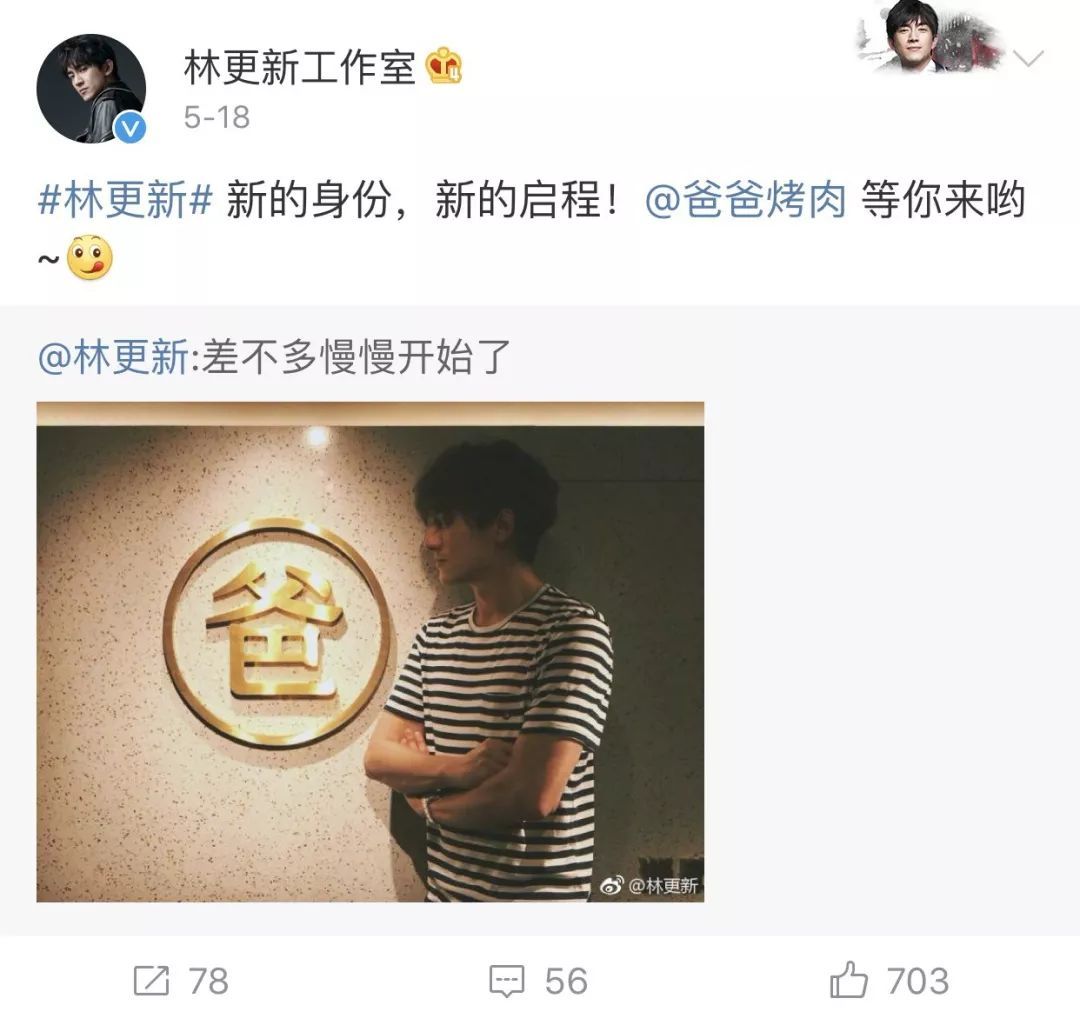Open the #林更新# hashtag topic
Viewport: 1080px width, 1025px height.
(x=126, y=201)
